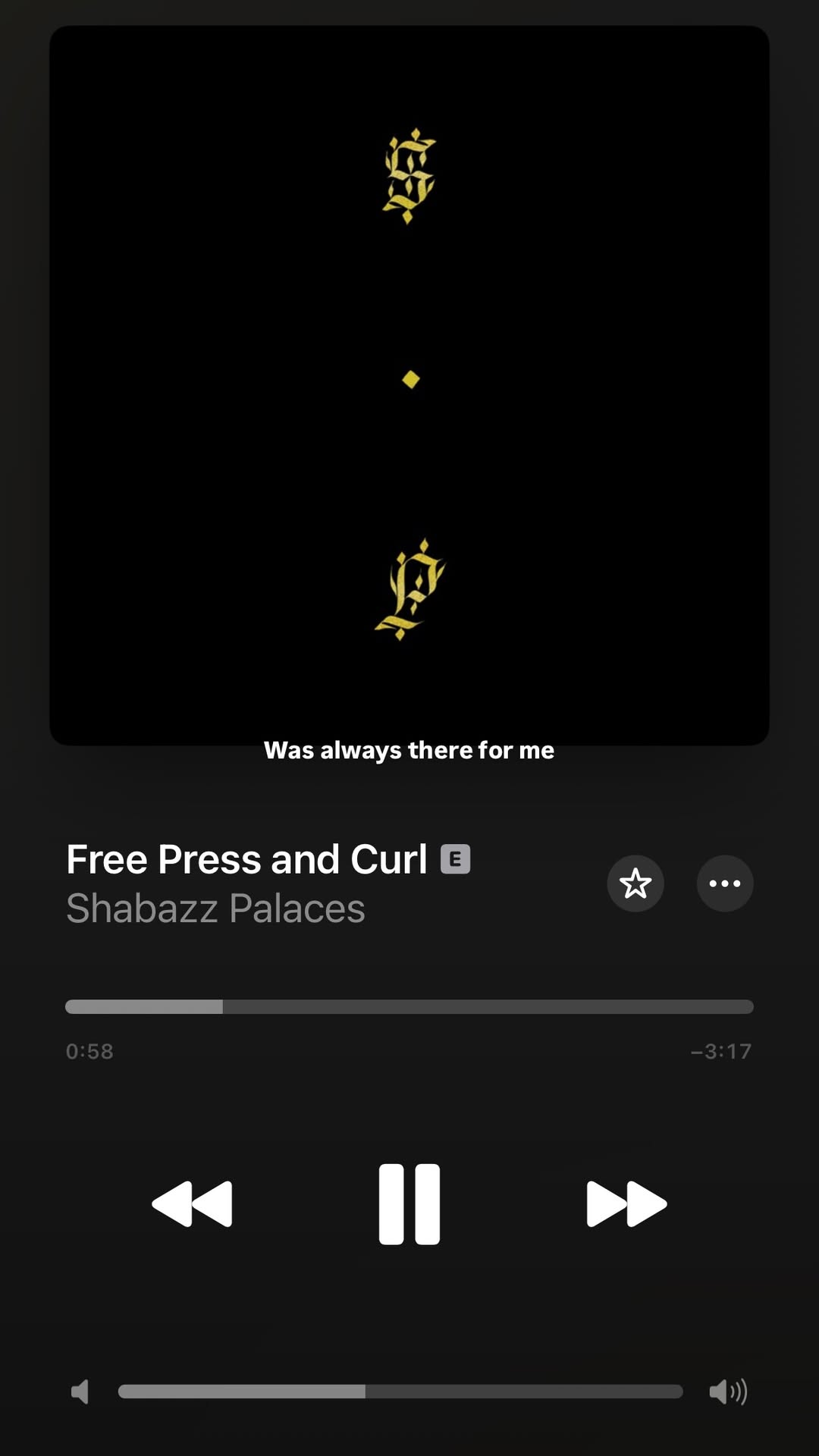
Task: Open the Shabazz Palaces album artwork
Action: coord(409,385)
